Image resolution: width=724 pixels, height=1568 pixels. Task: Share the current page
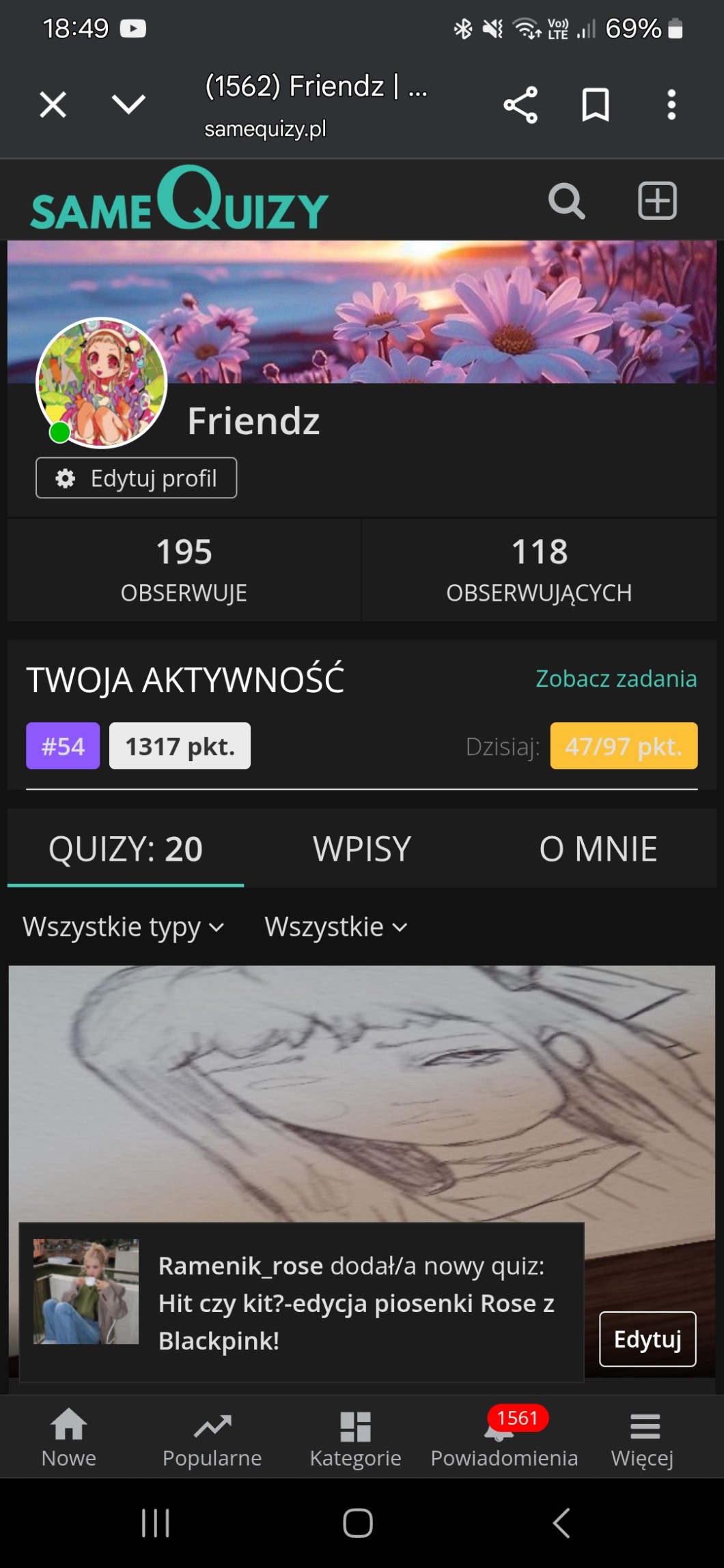click(x=520, y=105)
